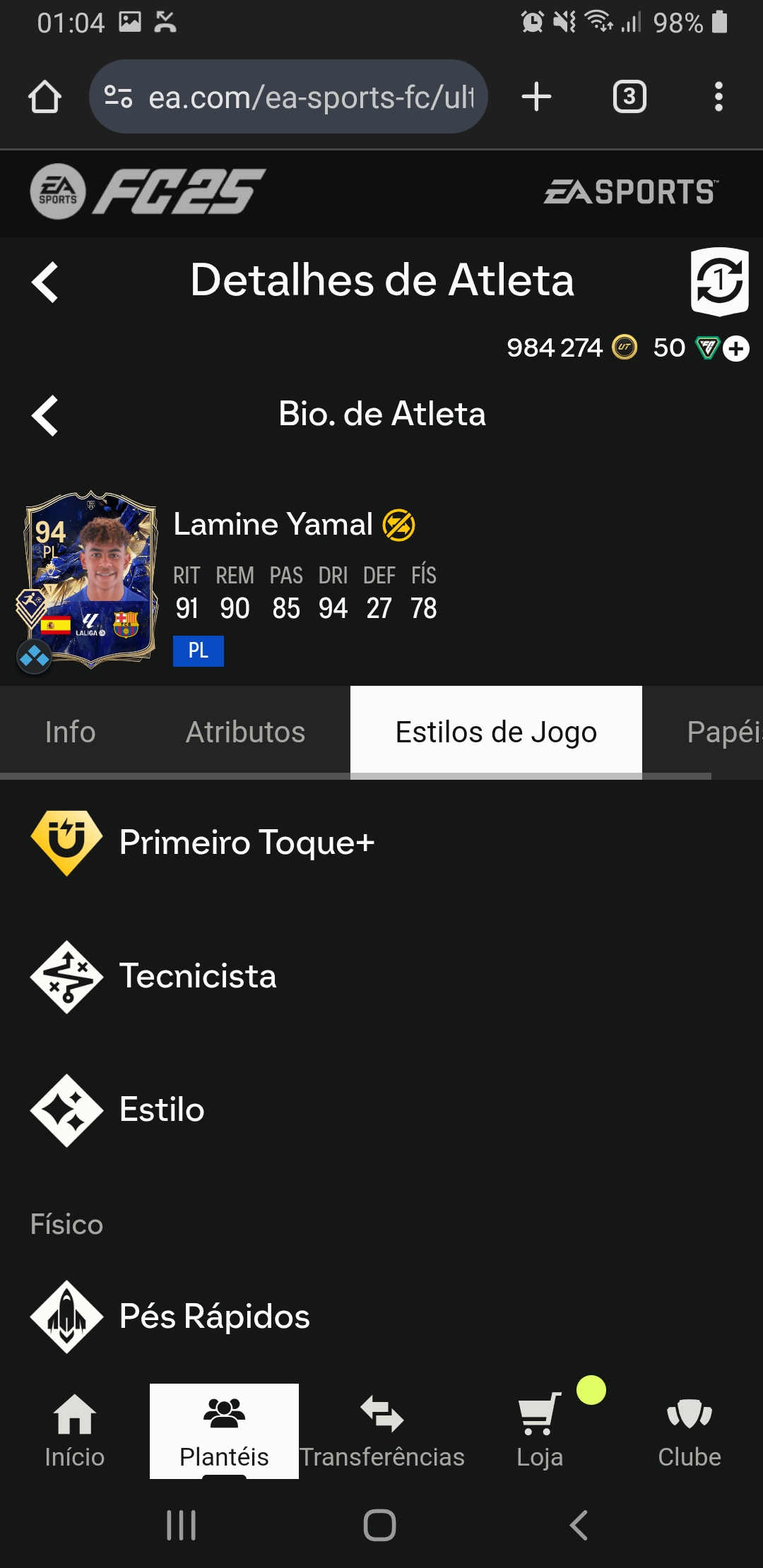Select the Estilos de Jogo tab
Screen dimensions: 763x1568
(496, 732)
